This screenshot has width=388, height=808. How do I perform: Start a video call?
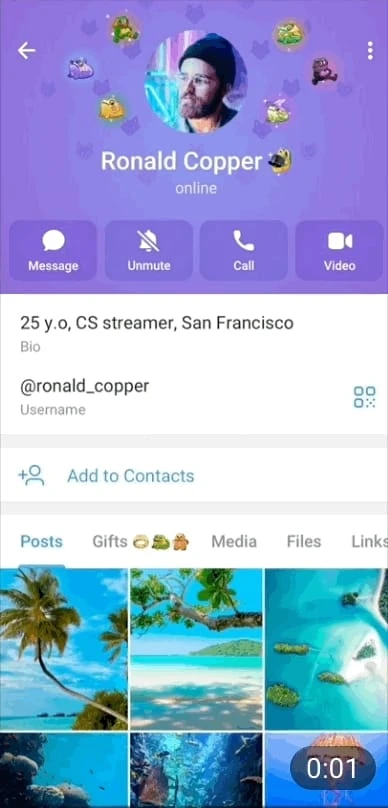coord(339,250)
